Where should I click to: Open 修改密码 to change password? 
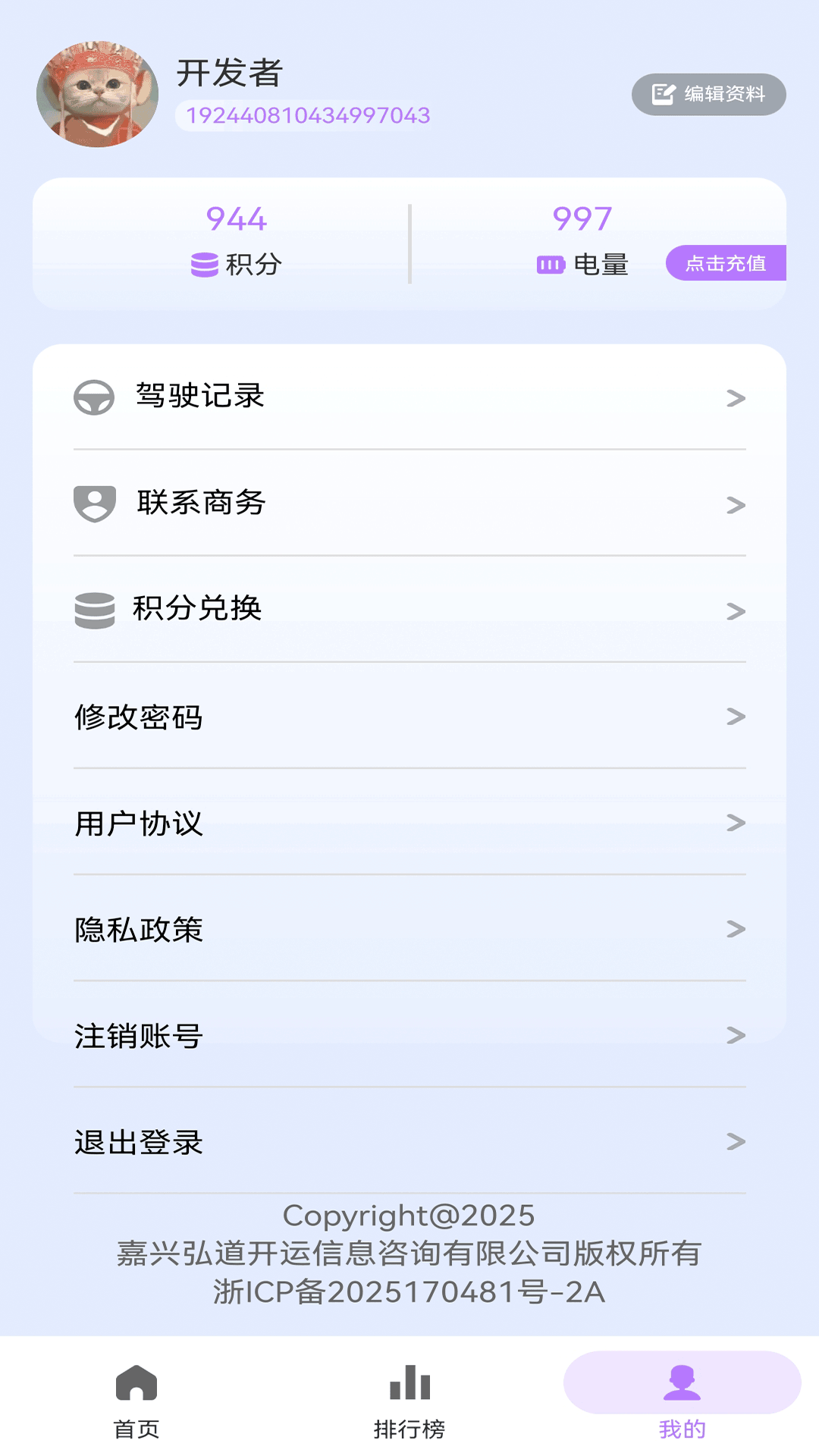409,717
